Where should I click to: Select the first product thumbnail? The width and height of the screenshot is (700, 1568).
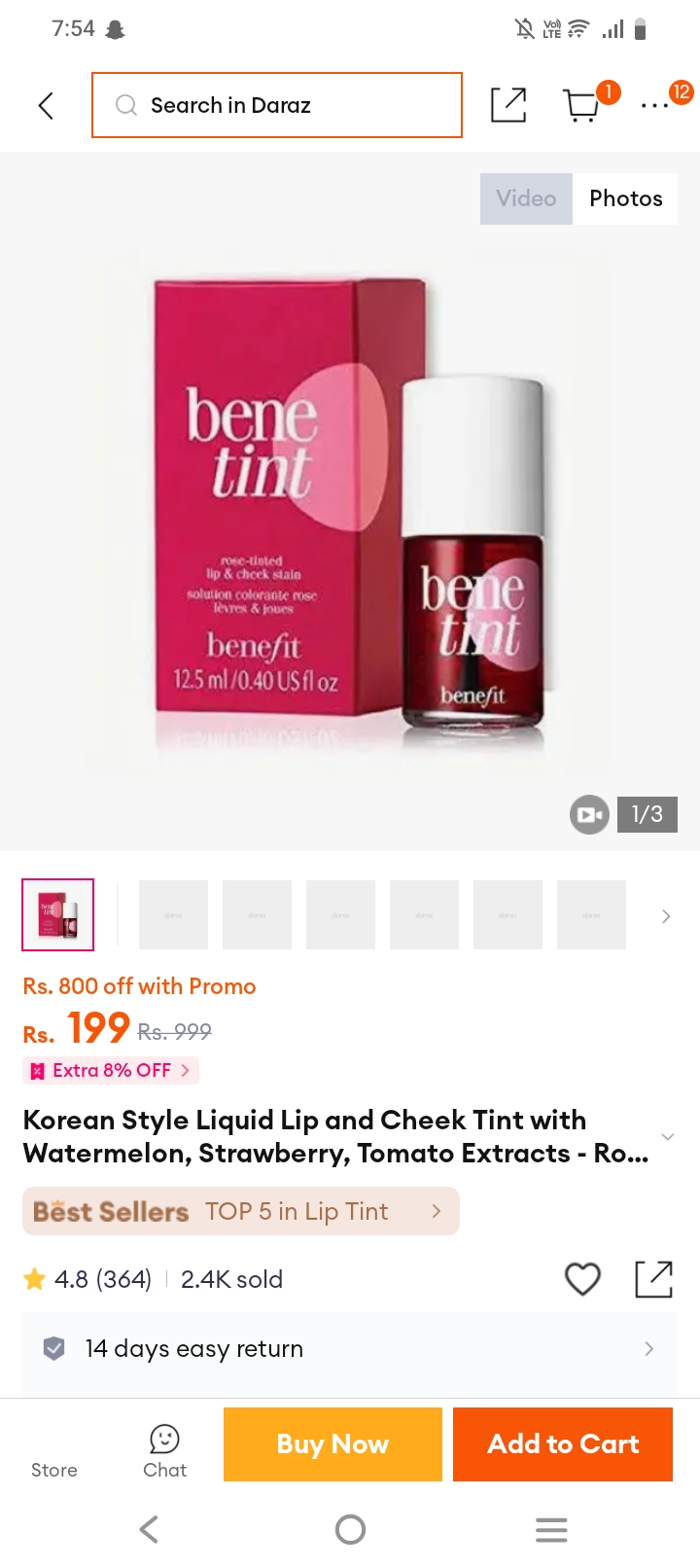(x=58, y=914)
